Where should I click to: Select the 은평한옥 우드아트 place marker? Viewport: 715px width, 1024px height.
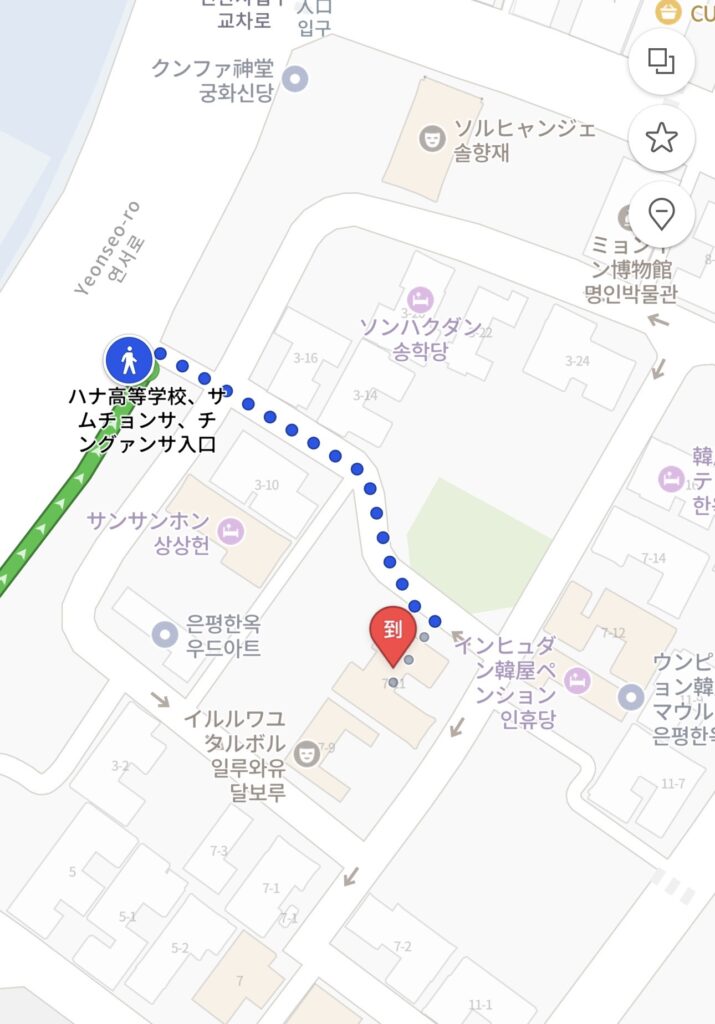tap(164, 634)
